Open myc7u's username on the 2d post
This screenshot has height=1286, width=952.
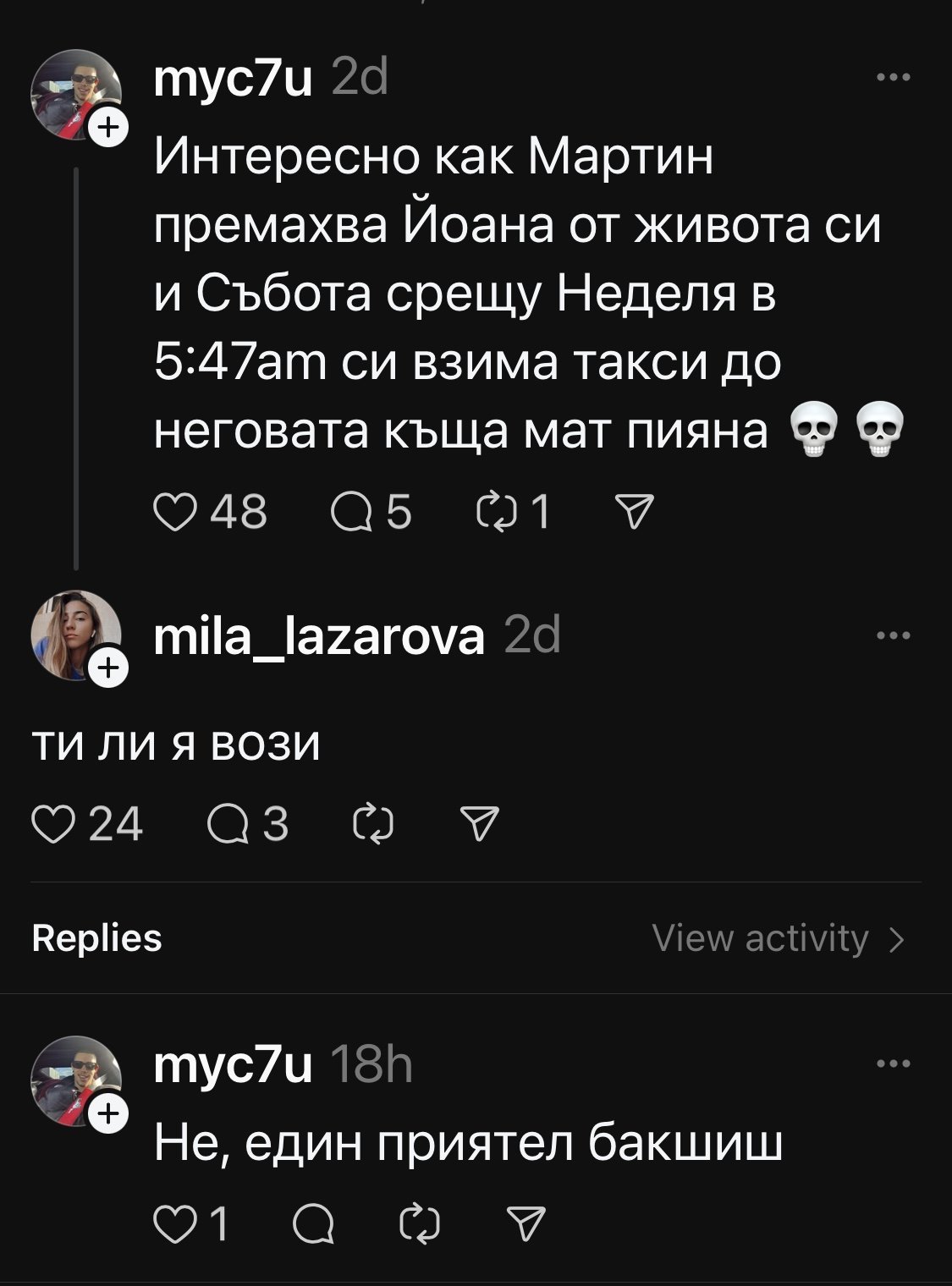pyautogui.click(x=234, y=80)
